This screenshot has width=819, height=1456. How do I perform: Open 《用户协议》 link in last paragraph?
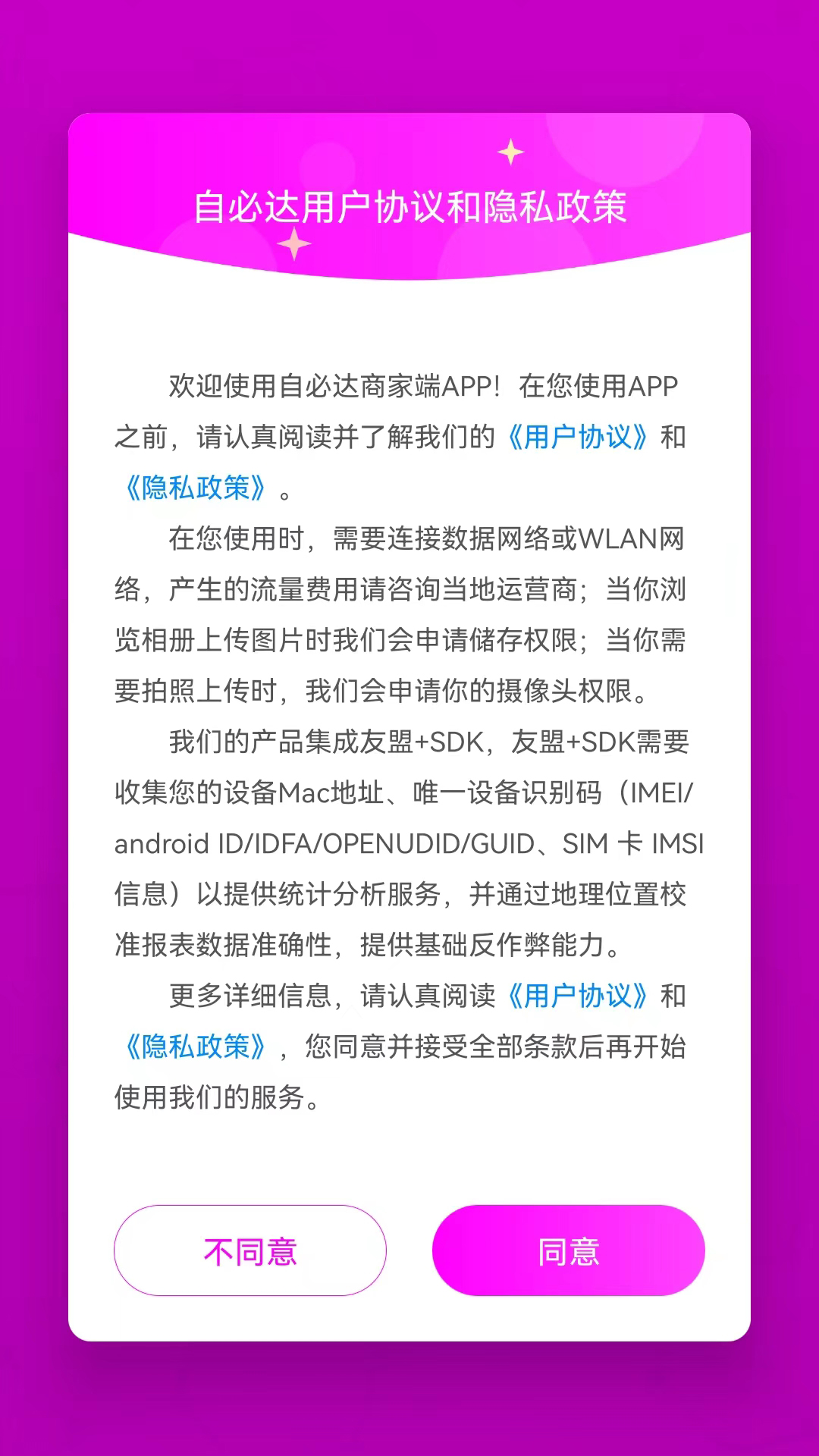point(577,996)
